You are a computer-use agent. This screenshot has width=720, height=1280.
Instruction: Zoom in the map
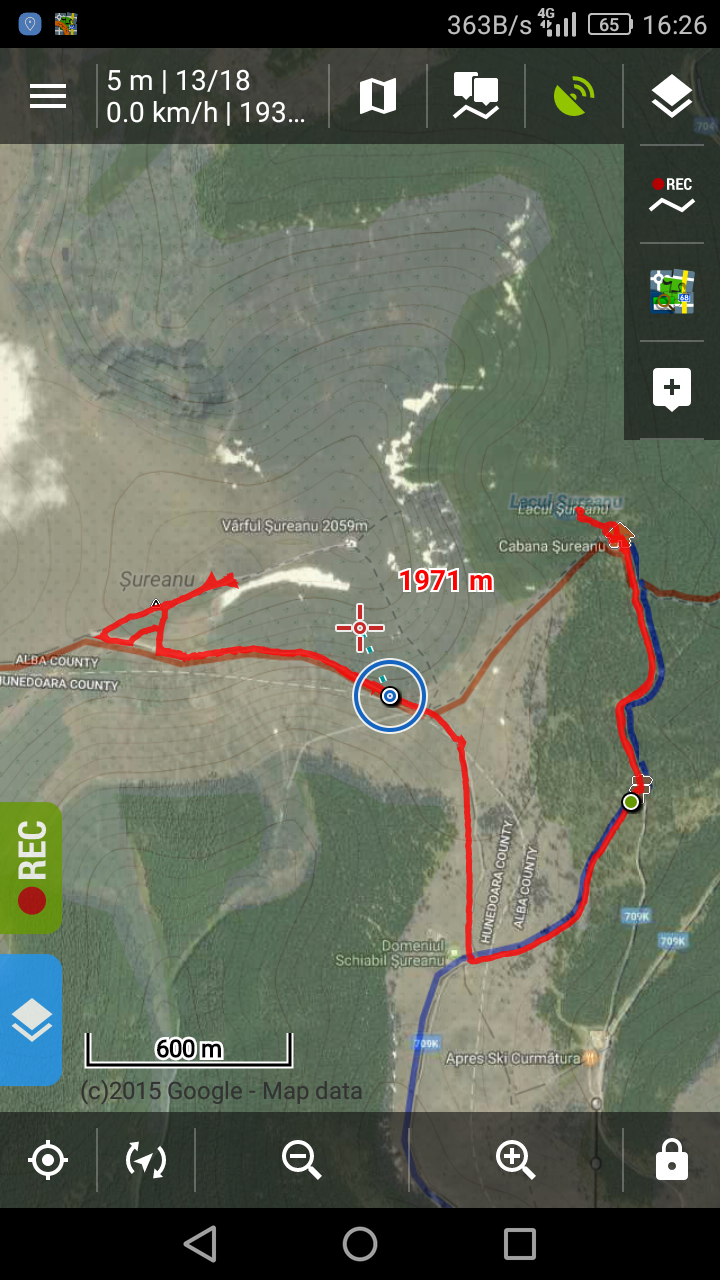point(515,1160)
